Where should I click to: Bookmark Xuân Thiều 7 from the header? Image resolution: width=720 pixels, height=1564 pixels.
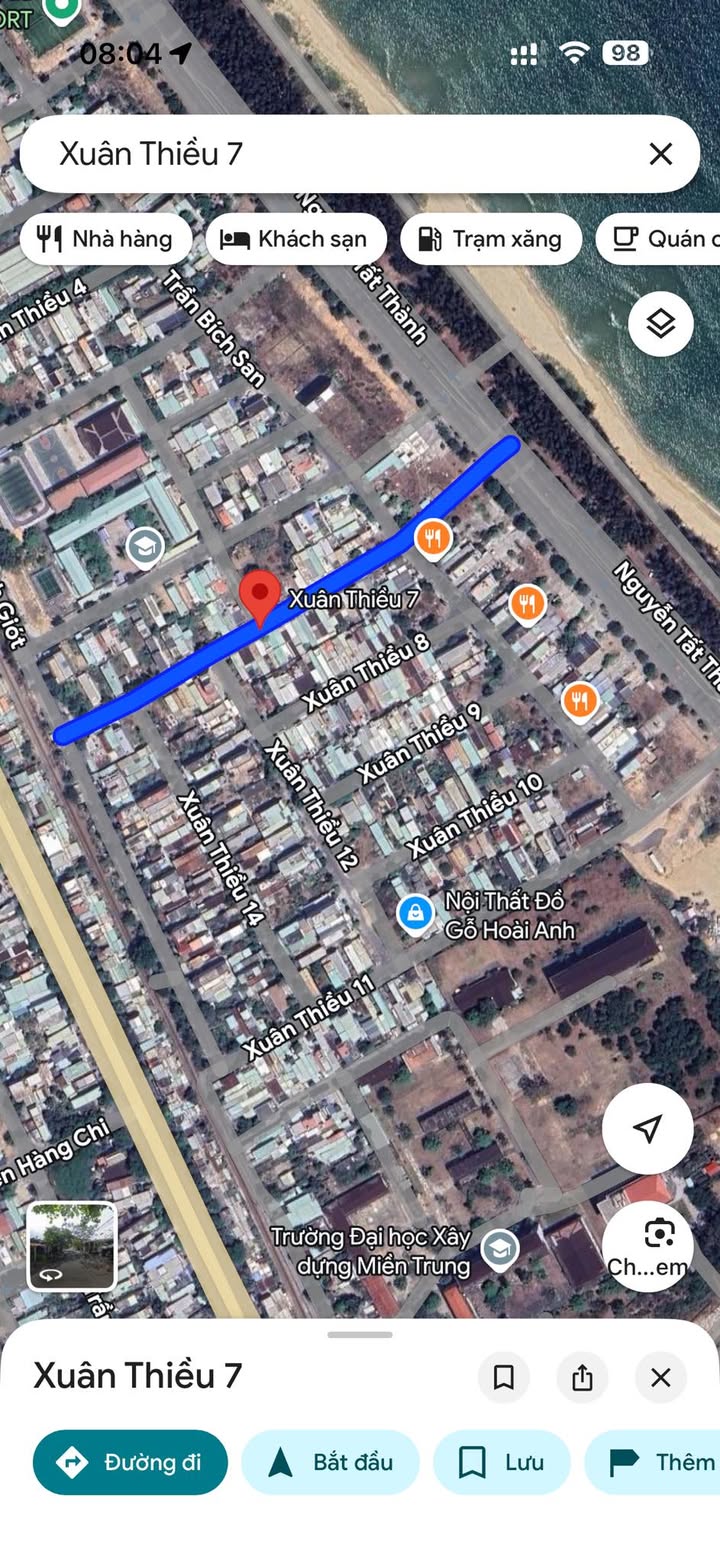(x=504, y=1378)
